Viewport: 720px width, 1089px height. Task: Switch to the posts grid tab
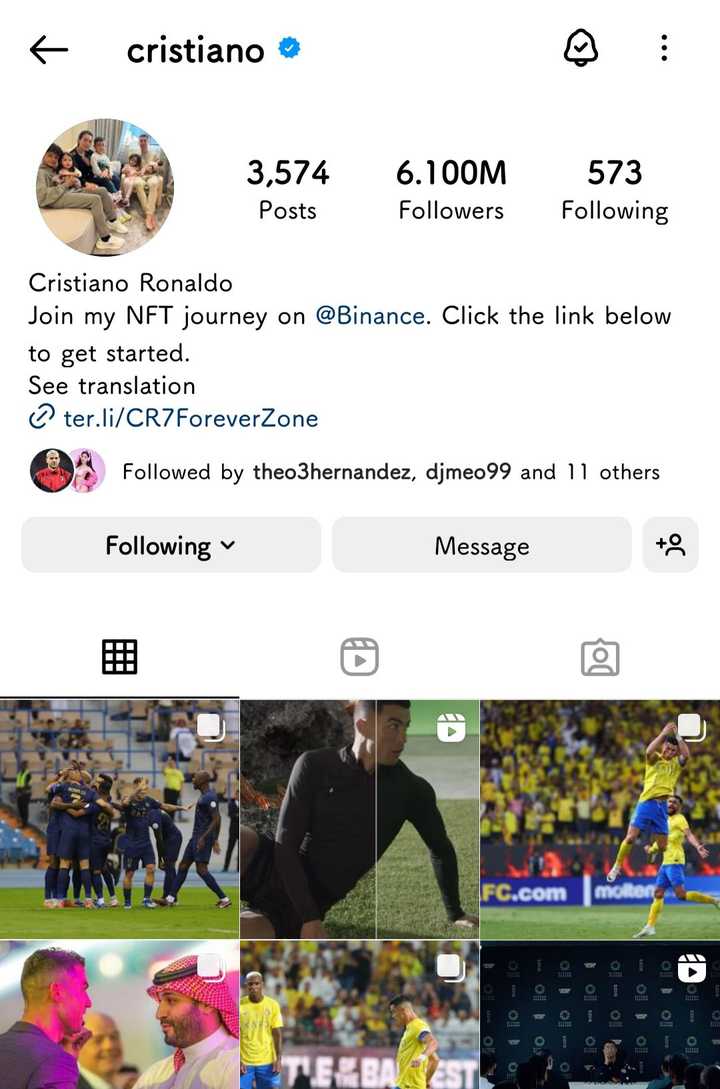[x=120, y=657]
